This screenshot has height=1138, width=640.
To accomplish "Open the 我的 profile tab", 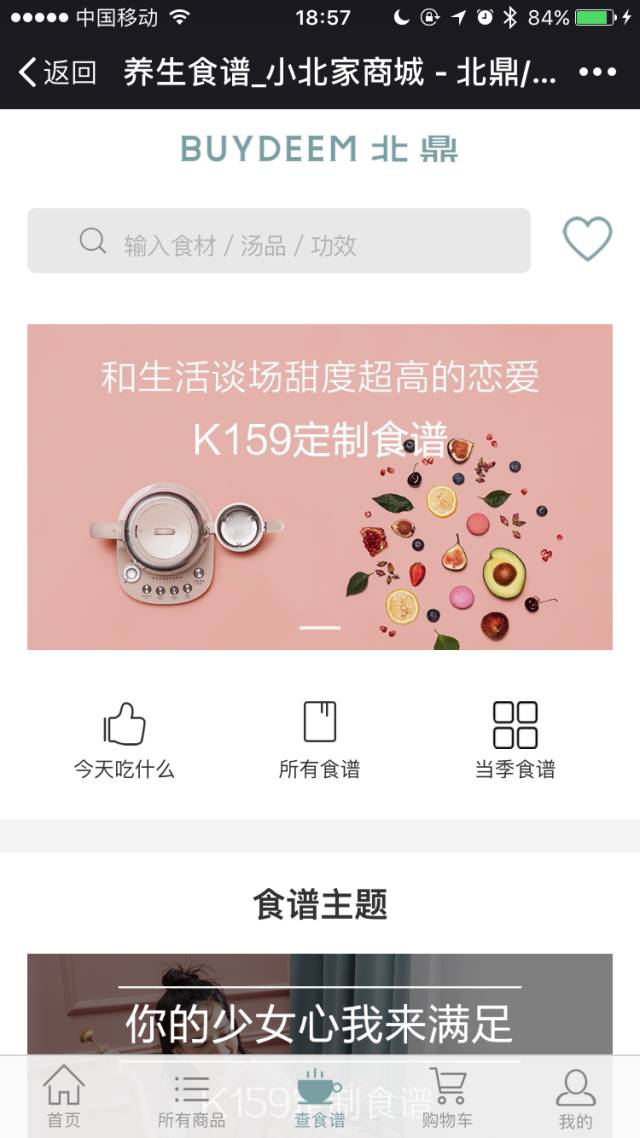I will click(575, 1097).
